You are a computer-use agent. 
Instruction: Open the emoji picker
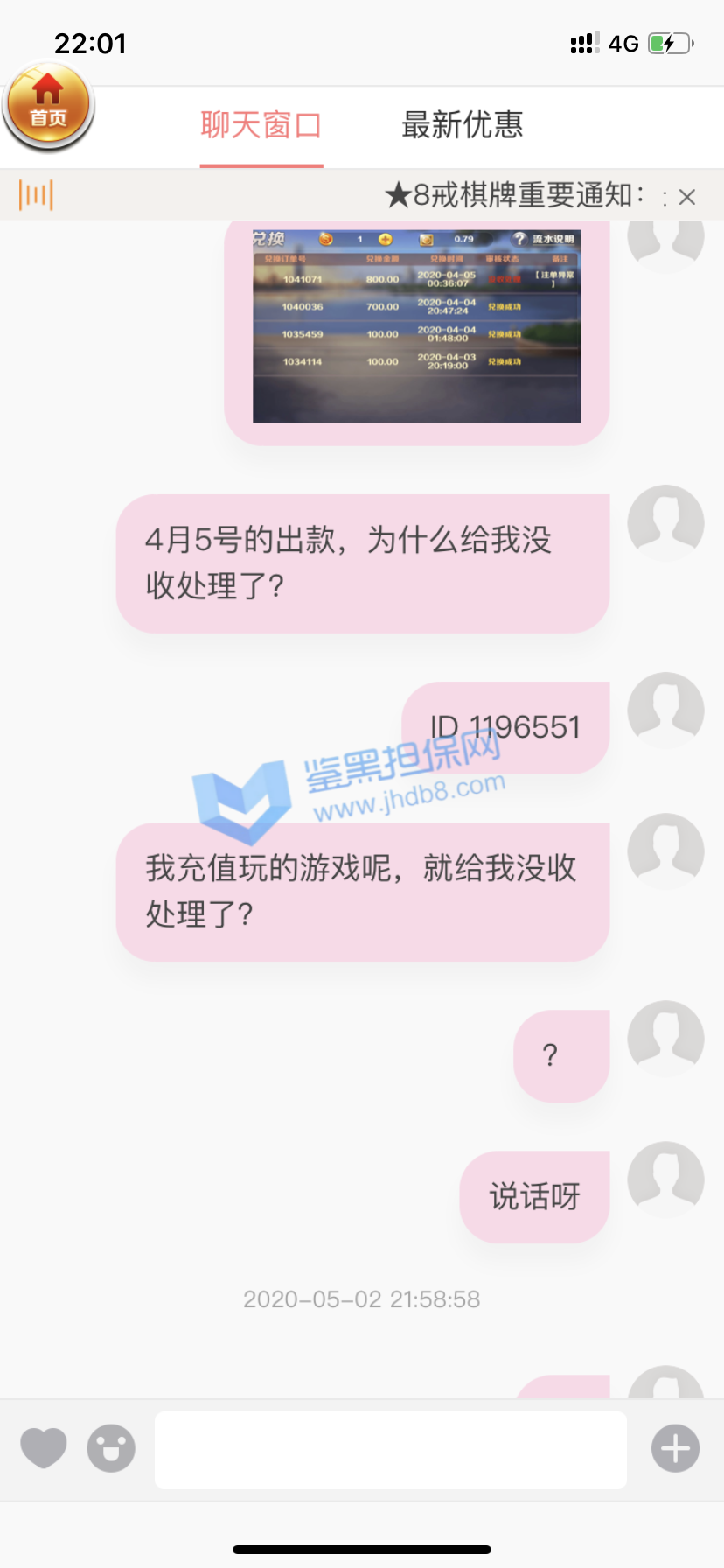coord(111,1448)
